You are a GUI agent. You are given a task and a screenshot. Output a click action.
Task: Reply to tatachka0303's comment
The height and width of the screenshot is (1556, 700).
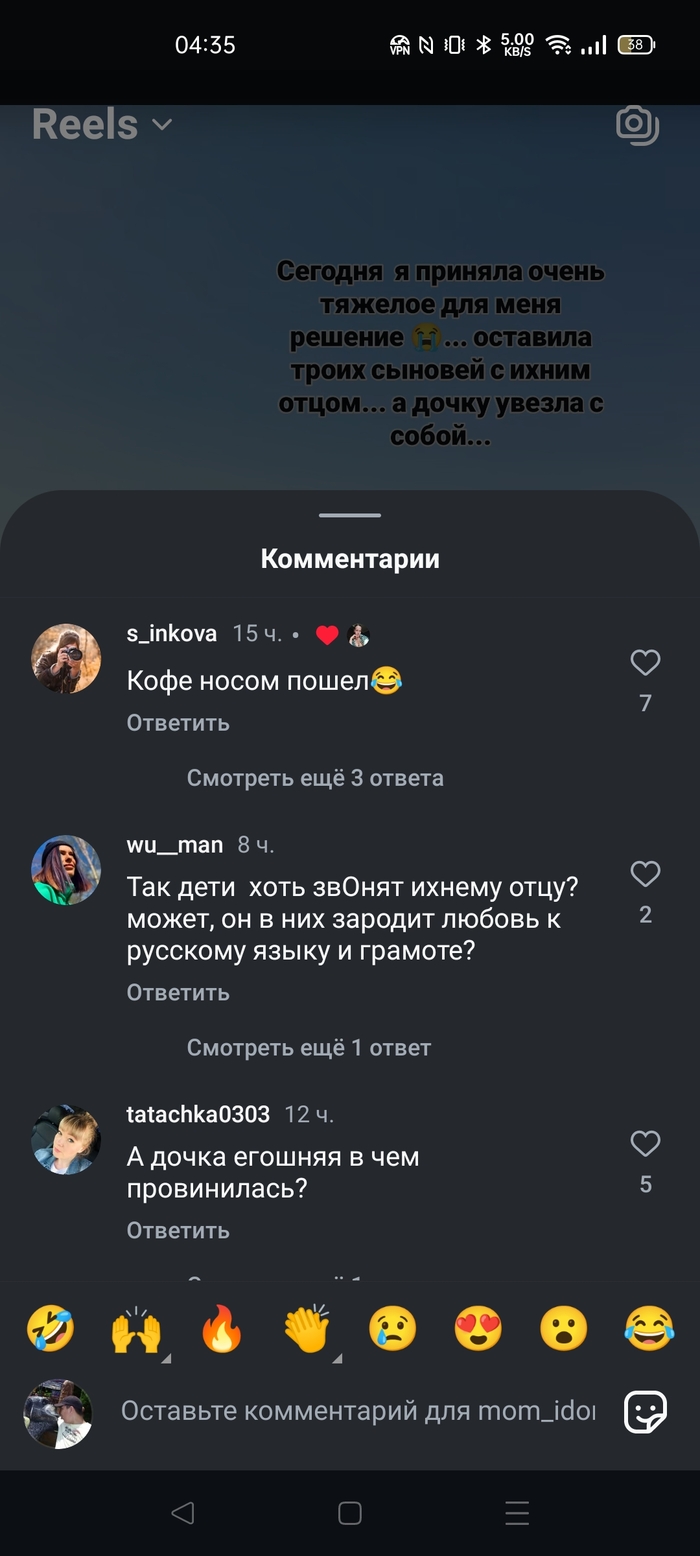point(178,1231)
